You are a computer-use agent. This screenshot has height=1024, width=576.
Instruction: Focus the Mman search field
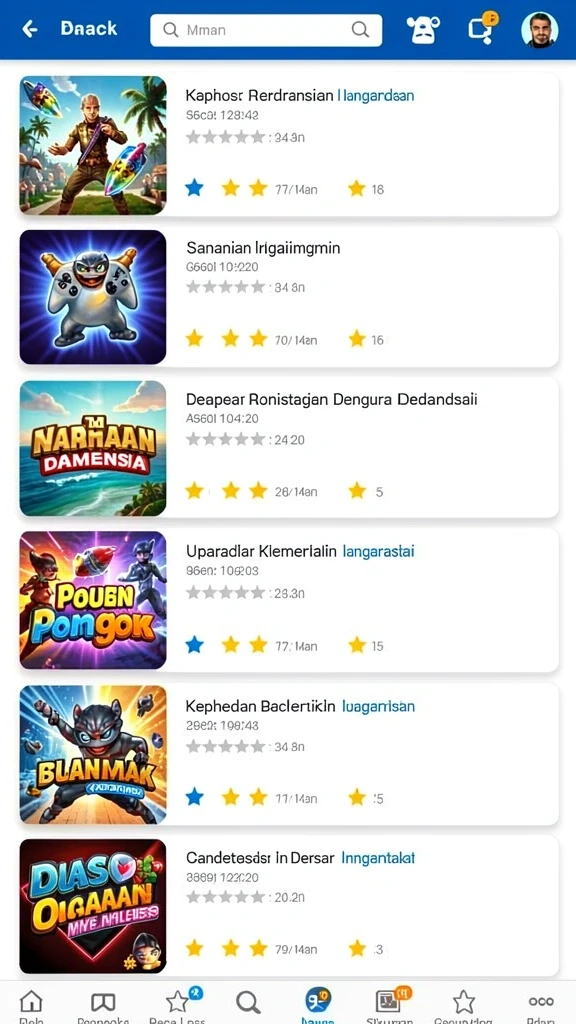tap(266, 30)
